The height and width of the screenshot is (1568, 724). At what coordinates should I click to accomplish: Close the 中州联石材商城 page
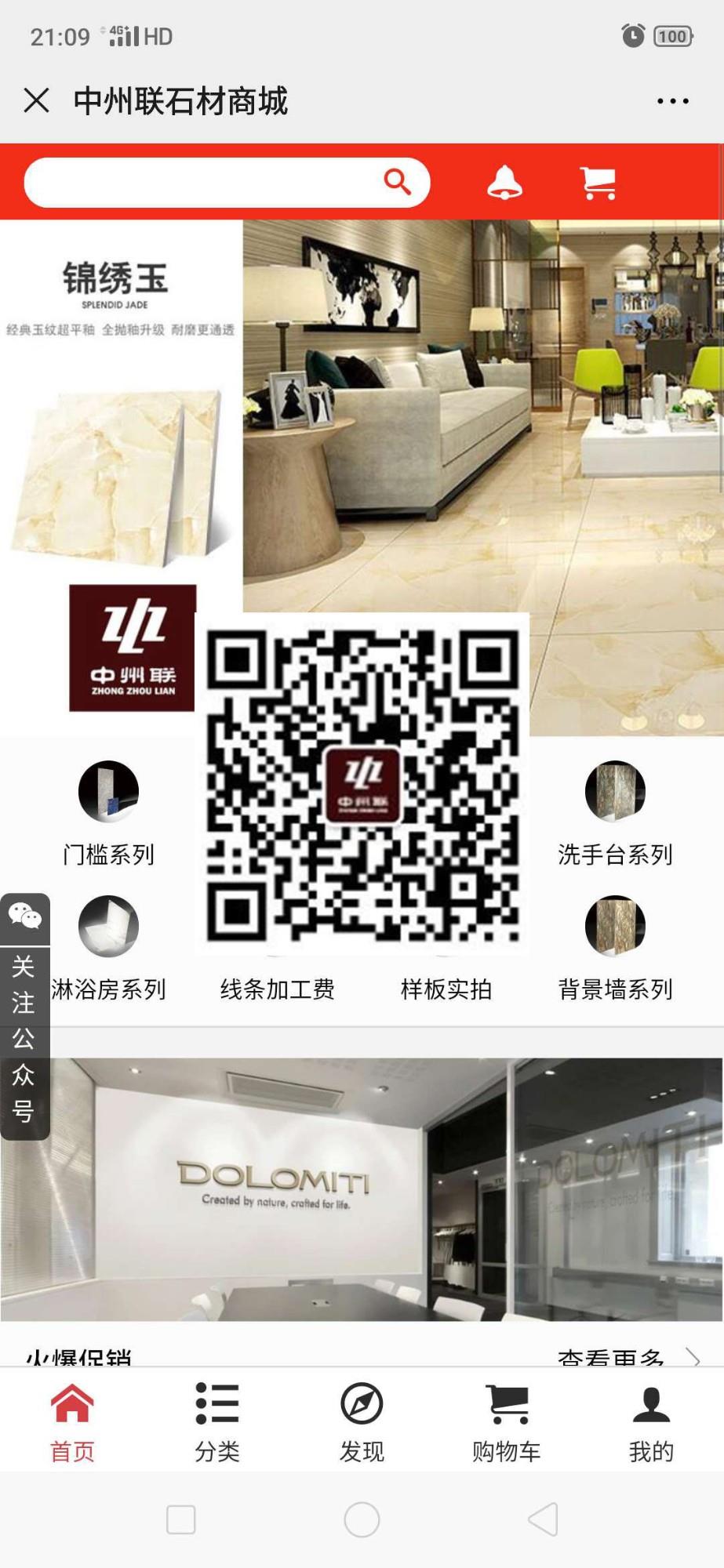[36, 100]
